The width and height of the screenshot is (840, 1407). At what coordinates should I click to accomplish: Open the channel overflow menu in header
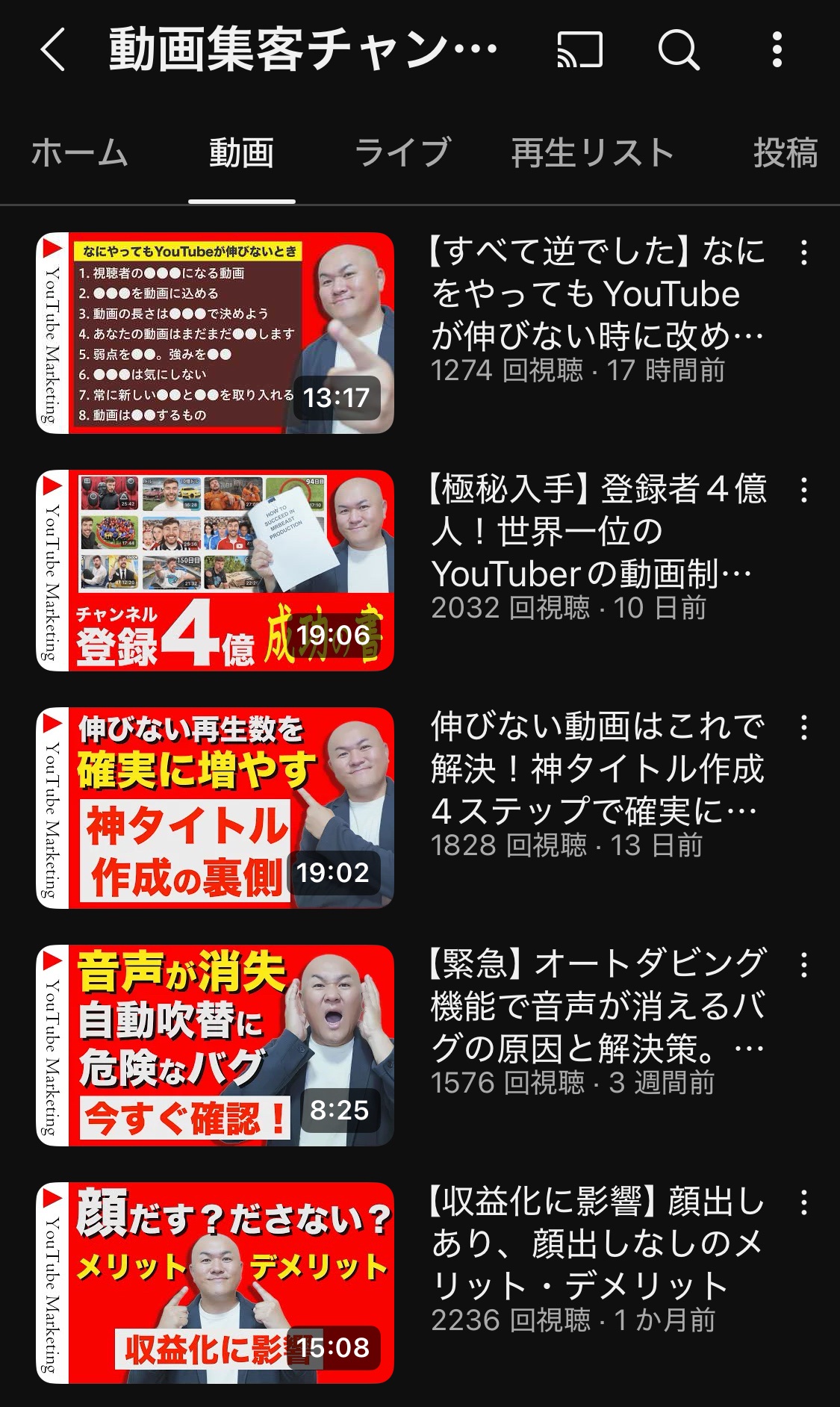coord(777,50)
